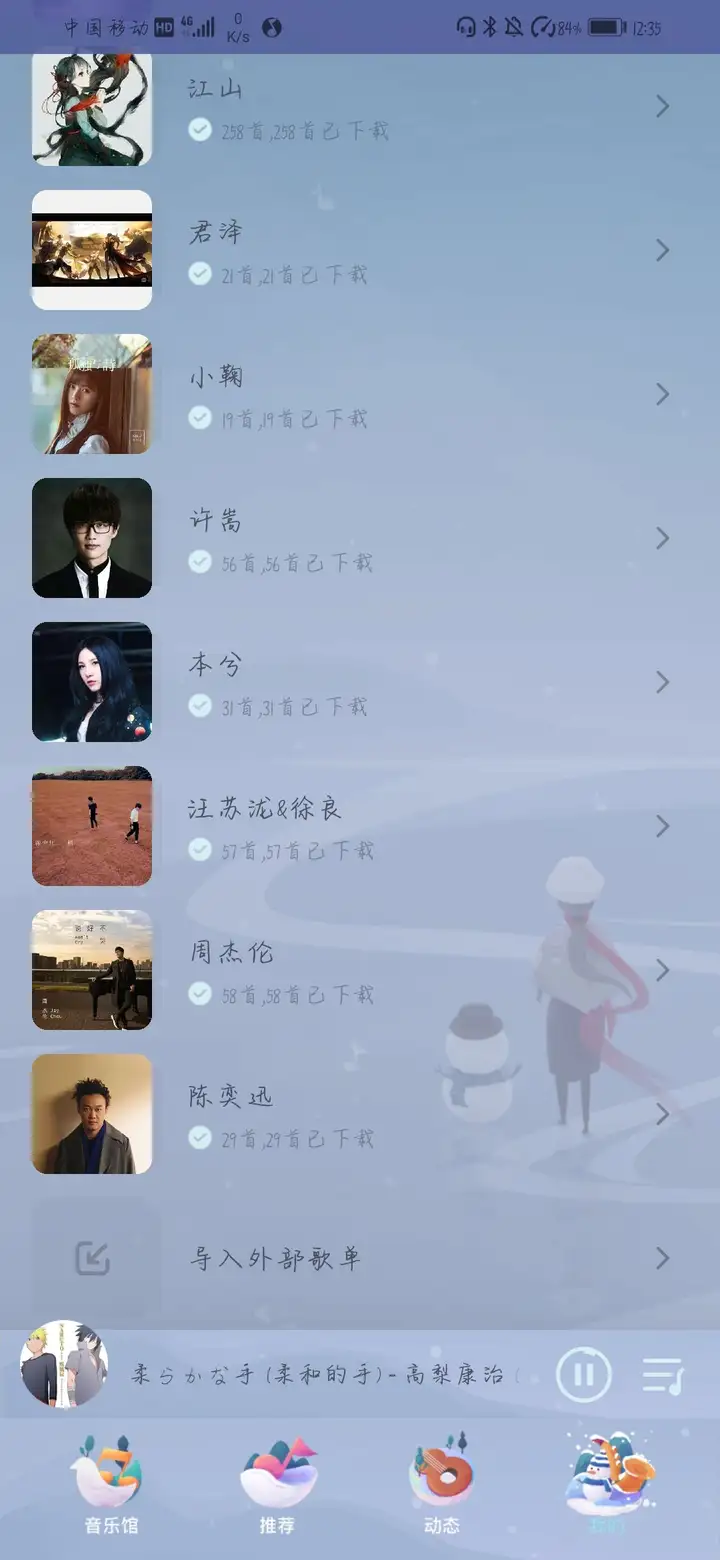The width and height of the screenshot is (720, 1560).
Task: Open the now-playing album cover
Action: coord(64,1364)
